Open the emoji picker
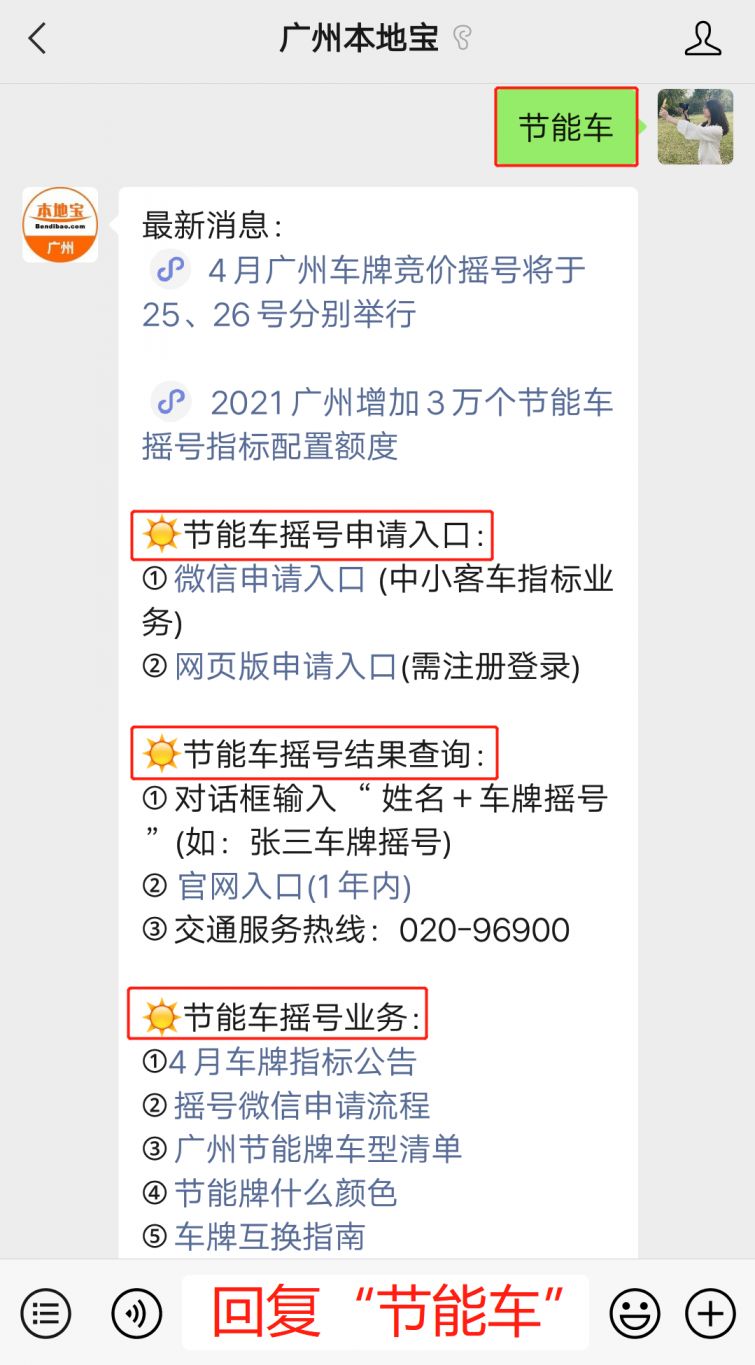Screen dimensions: 755x1365 point(635,1313)
